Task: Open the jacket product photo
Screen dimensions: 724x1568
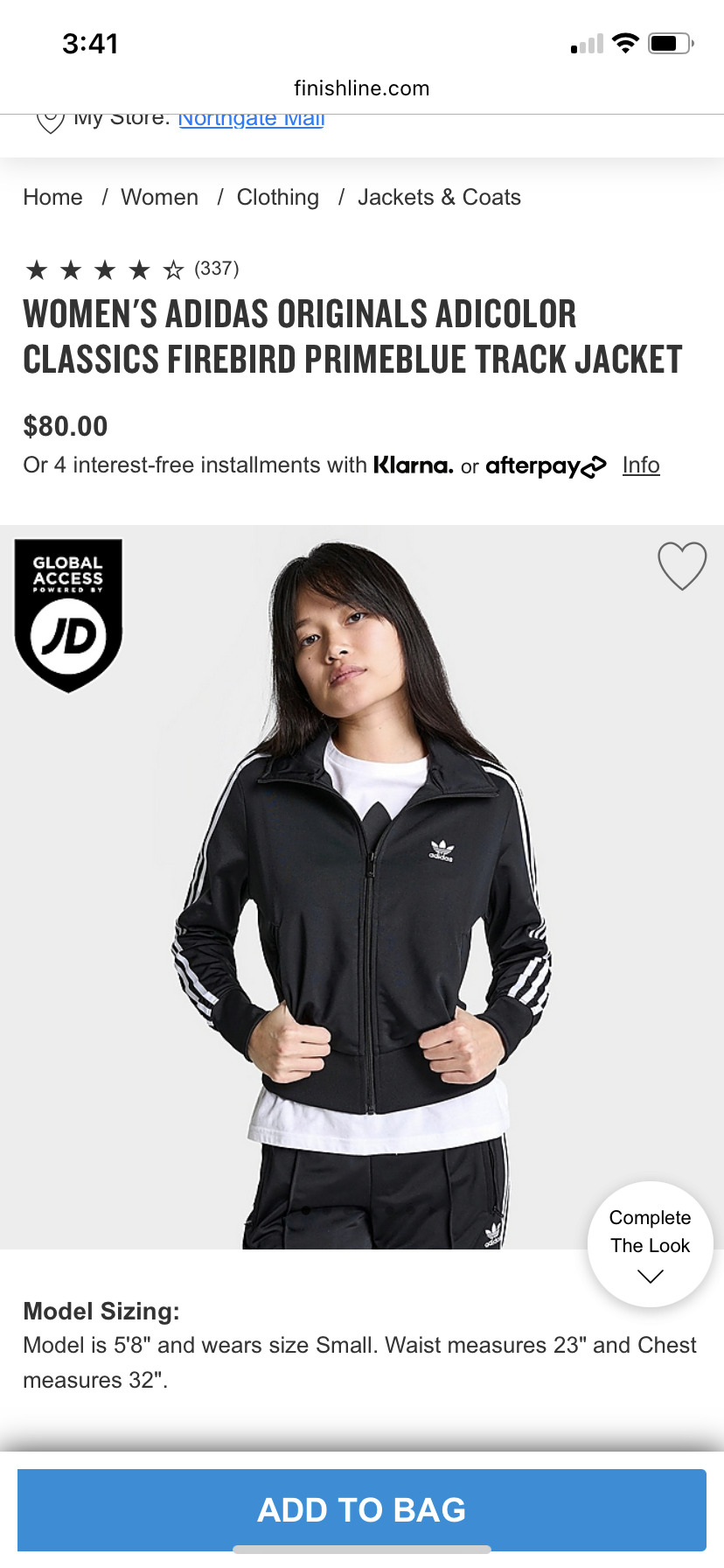Action: point(362,885)
